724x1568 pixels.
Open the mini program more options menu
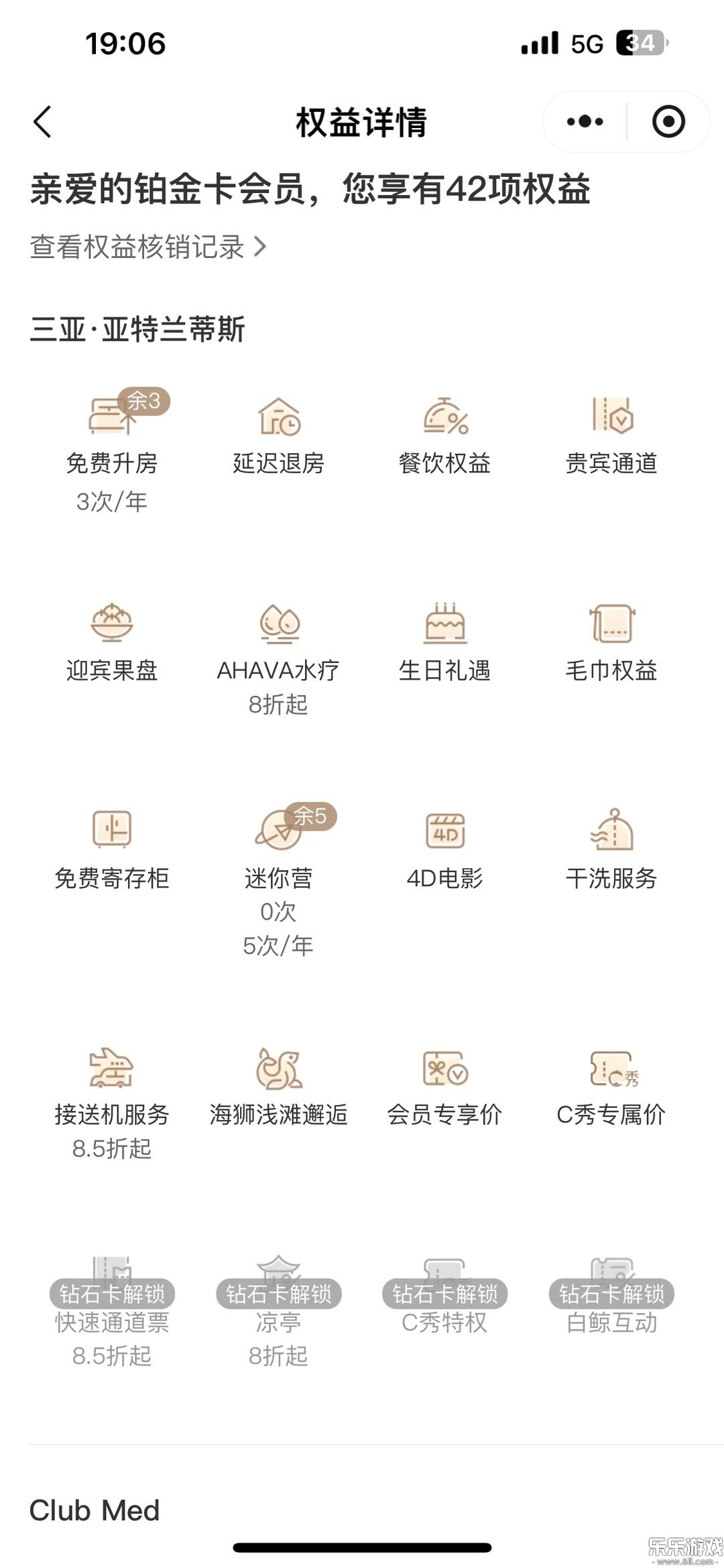[585, 122]
